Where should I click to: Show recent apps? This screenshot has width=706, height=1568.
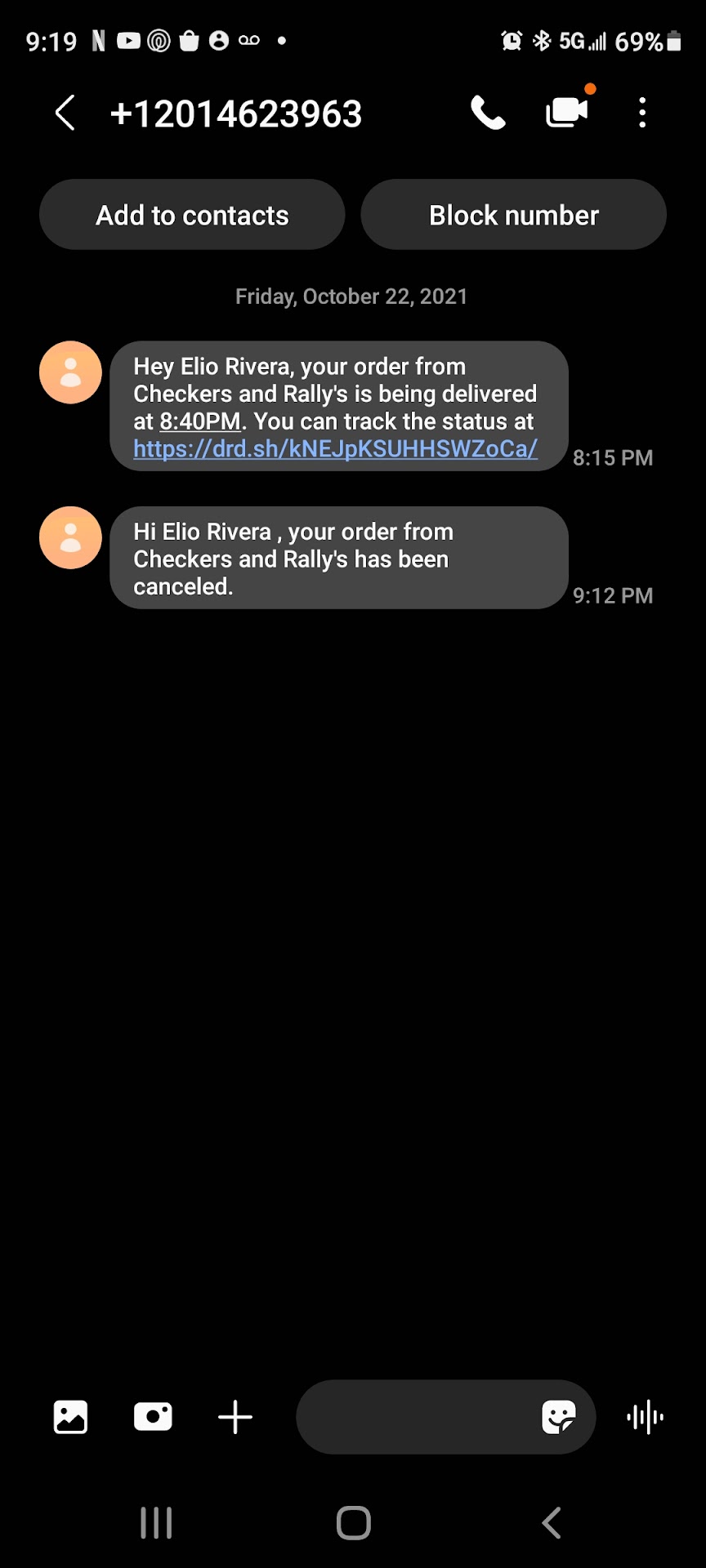[x=156, y=1523]
